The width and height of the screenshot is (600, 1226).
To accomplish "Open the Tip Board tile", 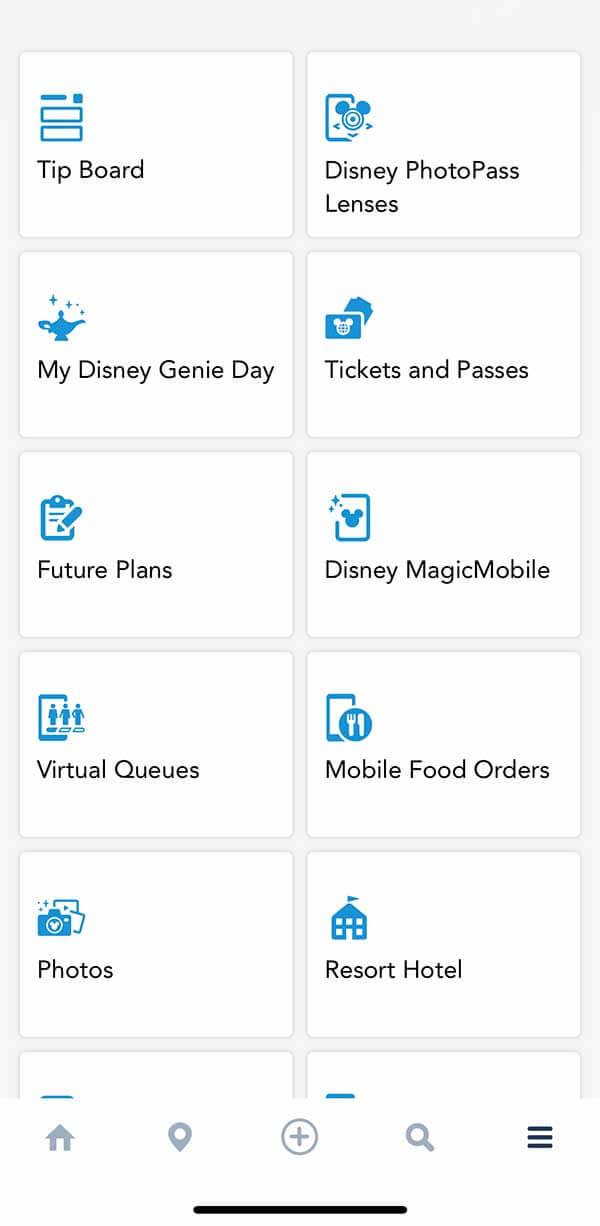I will tap(156, 145).
